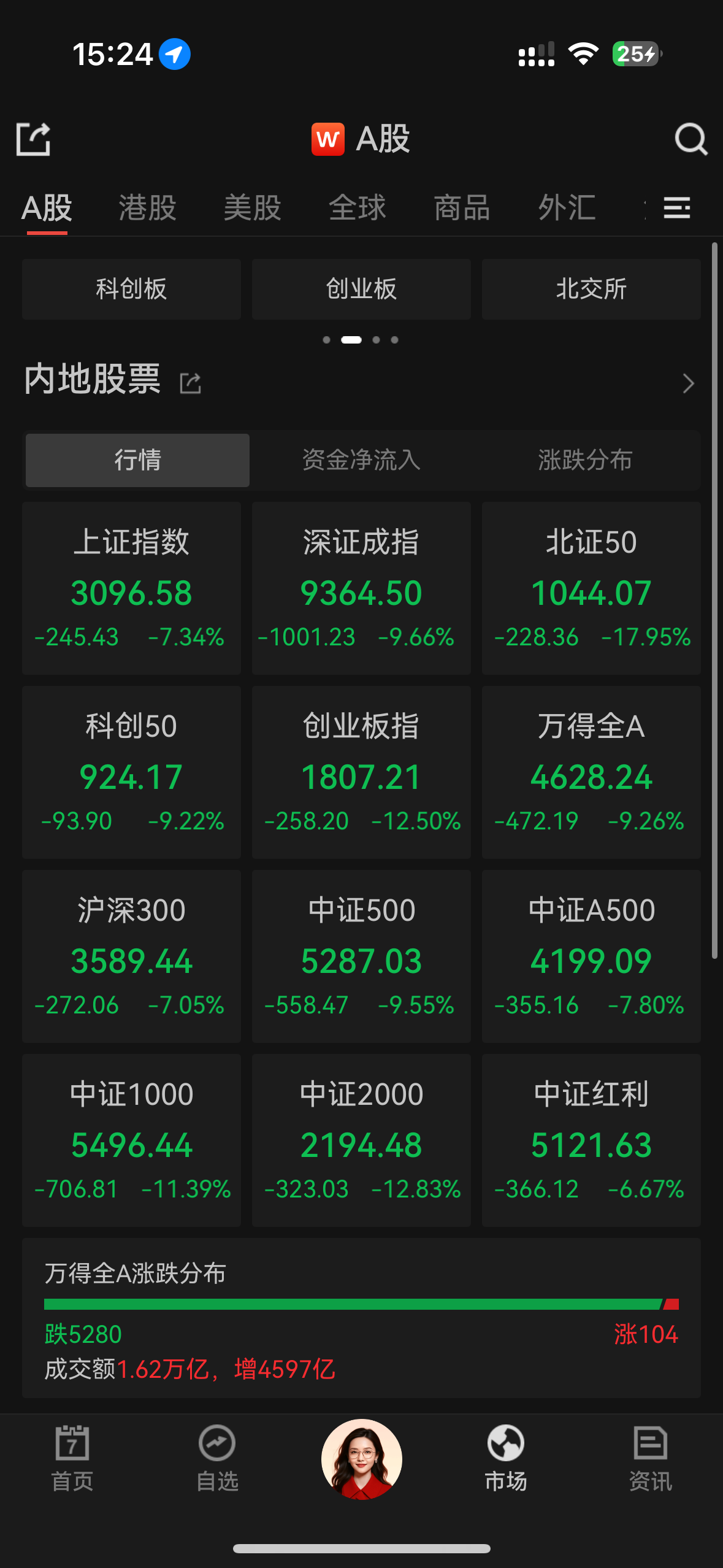Image resolution: width=723 pixels, height=1568 pixels.
Task: Go to the 首页 bottom tab
Action: click(72, 1458)
